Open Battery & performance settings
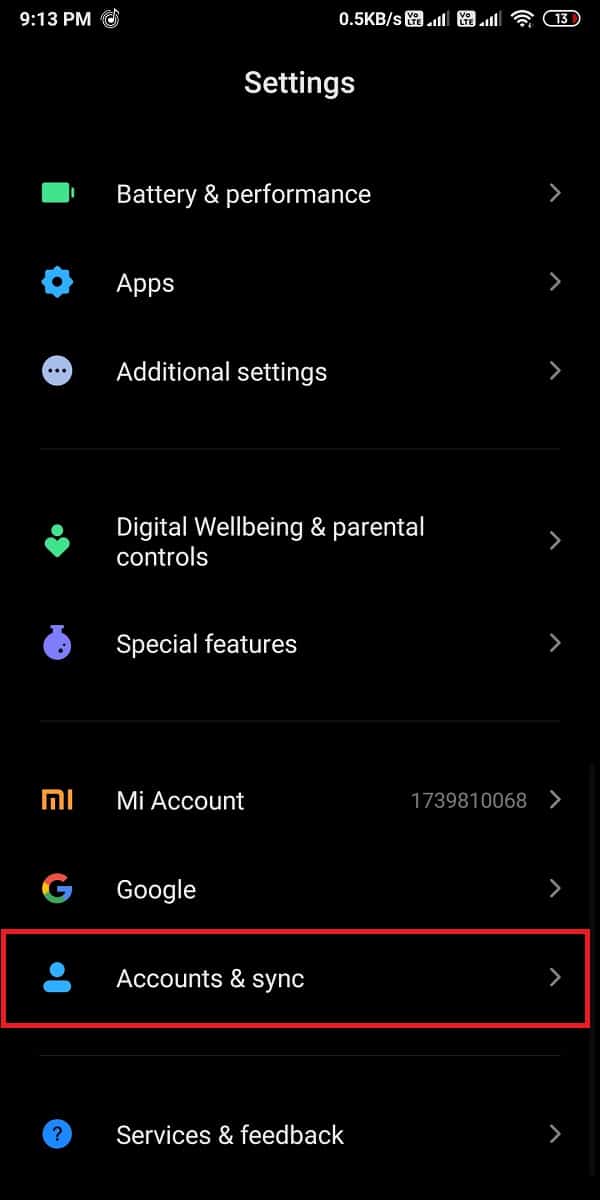 tap(243, 194)
